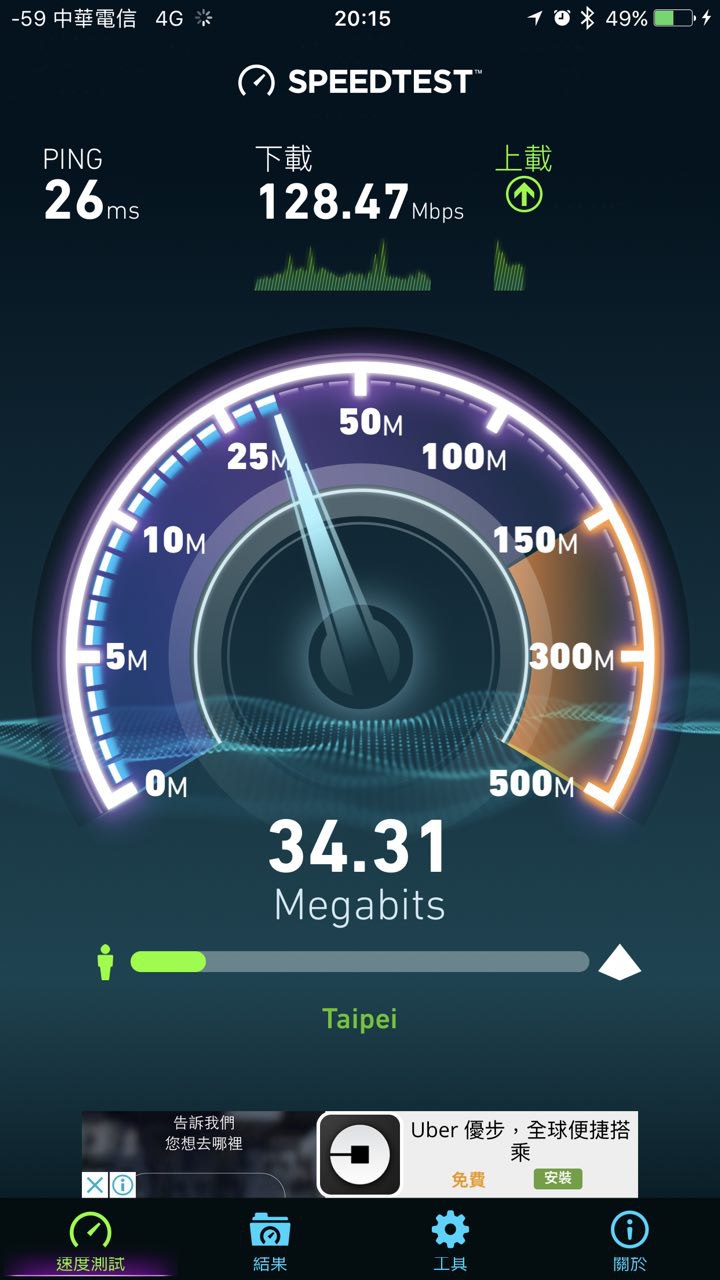The image size is (720, 1280).
Task: Open the 工具 tab
Action: point(450,1241)
